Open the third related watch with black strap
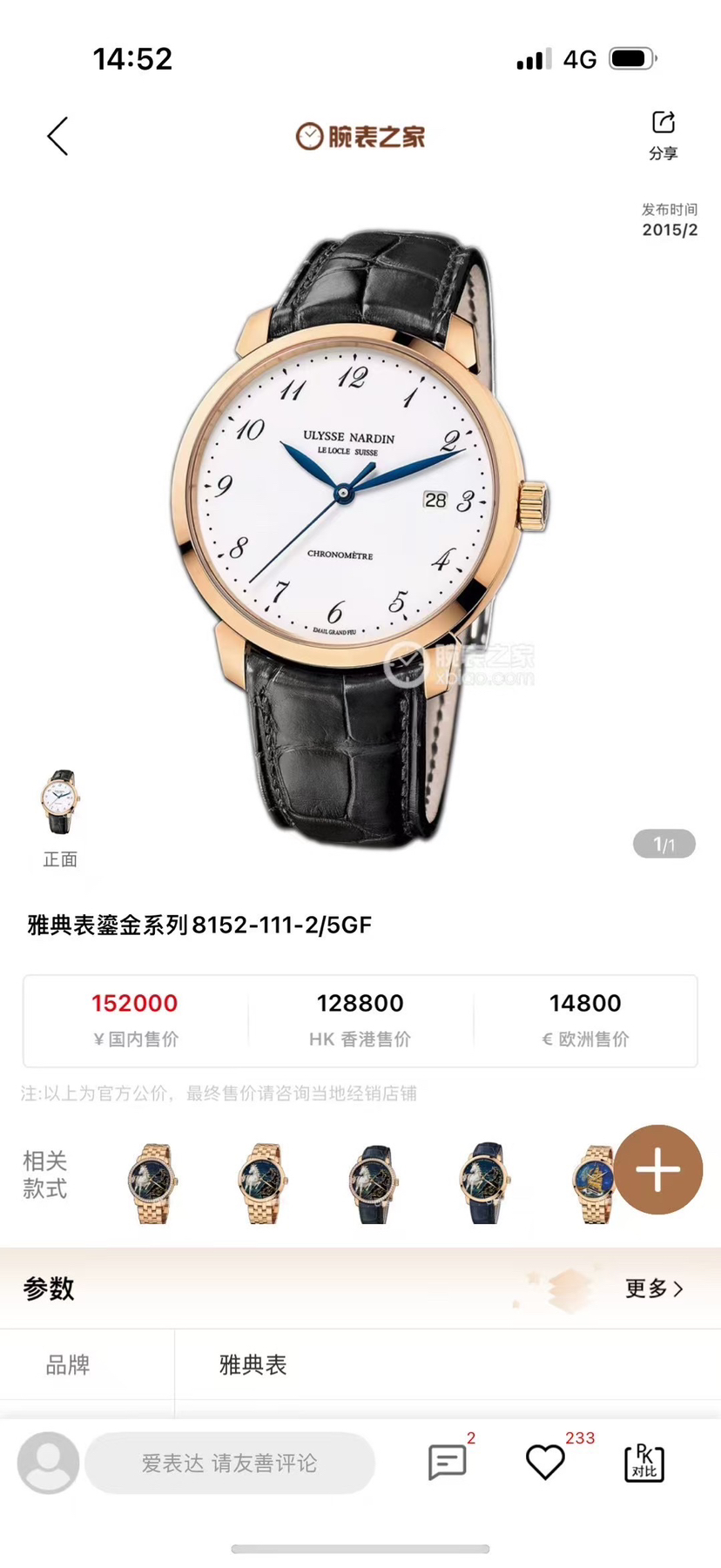Viewport: 721px width, 1568px height. tap(374, 1184)
